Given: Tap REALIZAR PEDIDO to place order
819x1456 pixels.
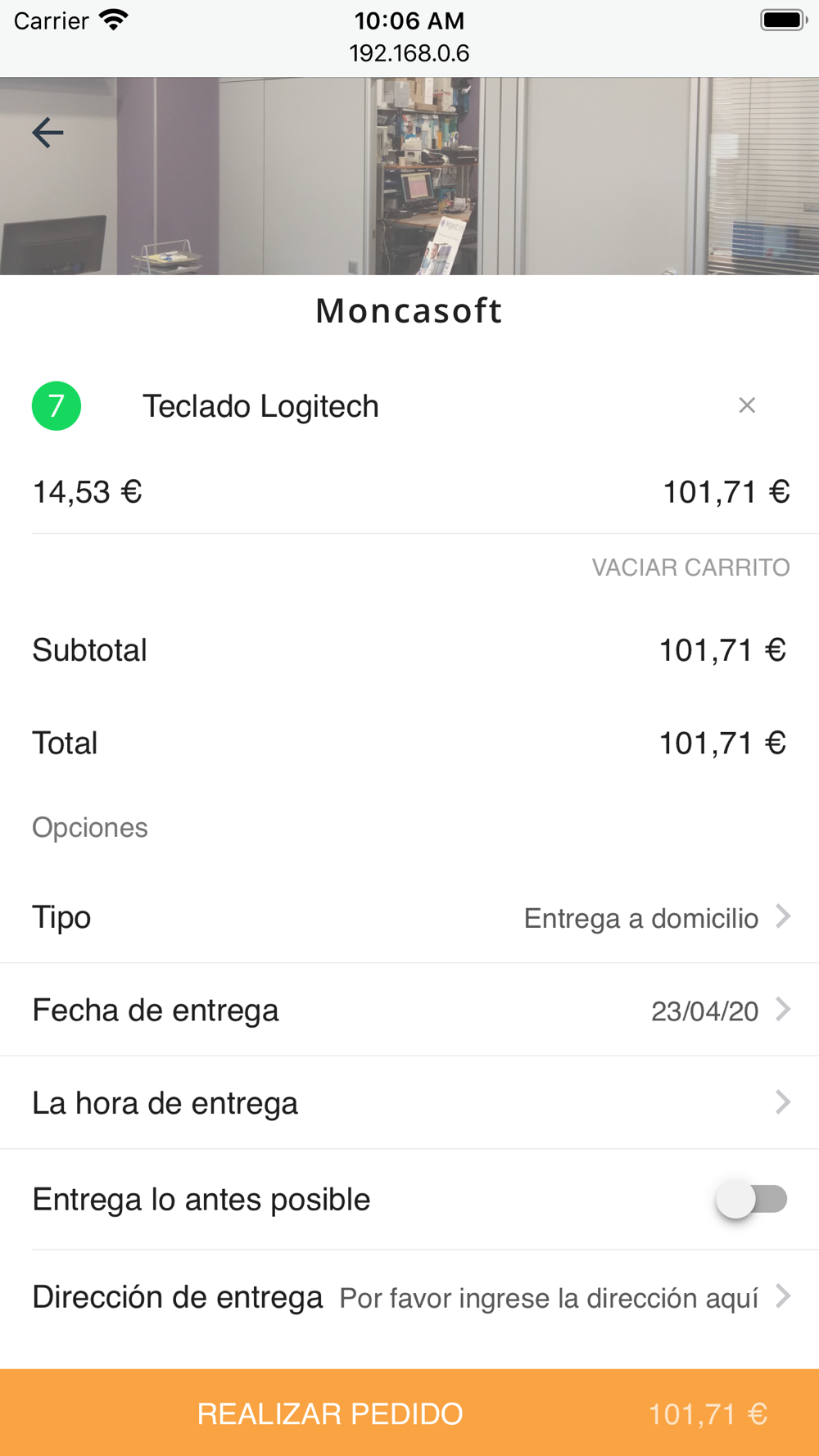Looking at the screenshot, I should pos(409,1413).
